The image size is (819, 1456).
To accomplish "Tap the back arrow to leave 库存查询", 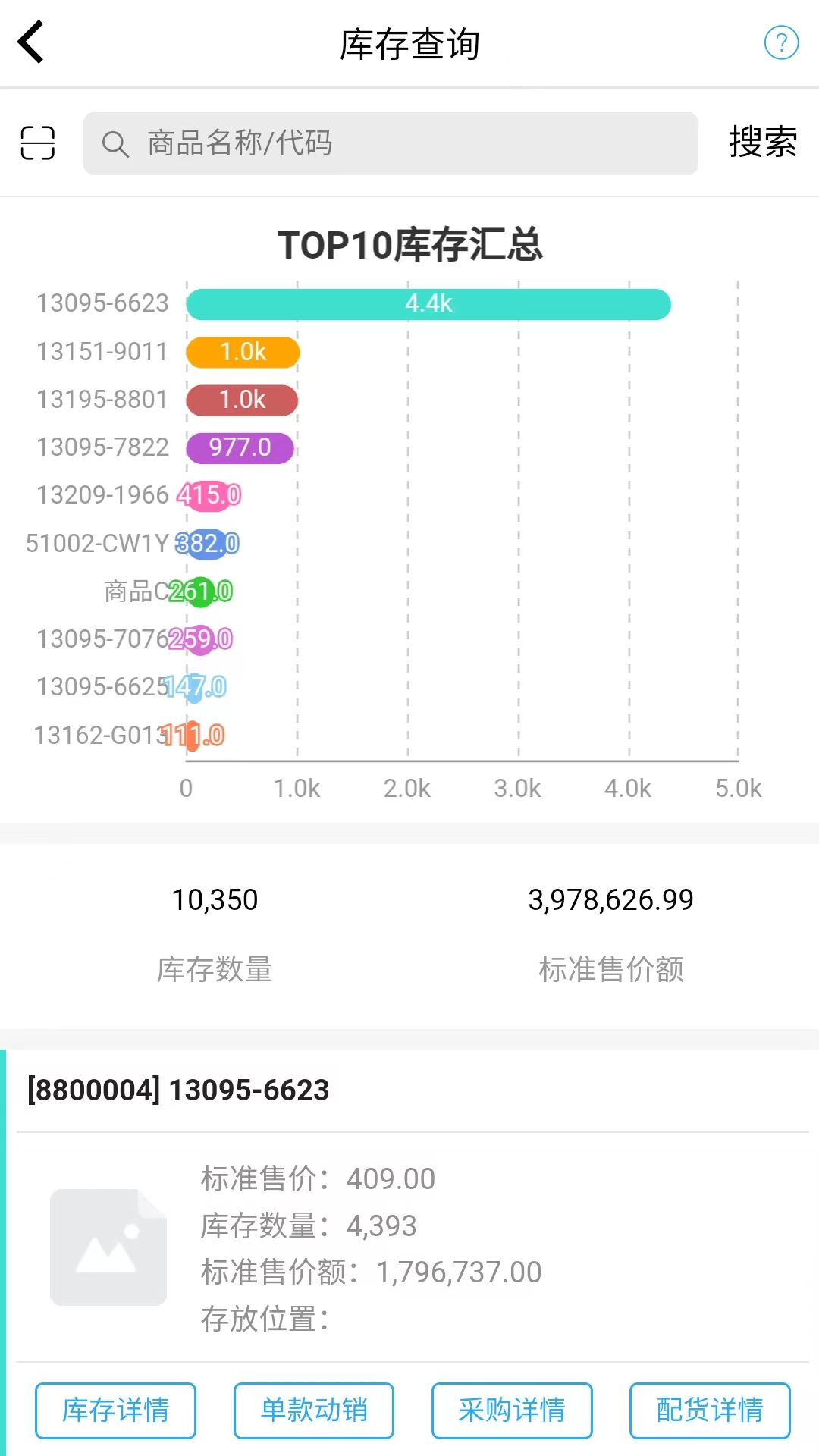I will pos(30,42).
